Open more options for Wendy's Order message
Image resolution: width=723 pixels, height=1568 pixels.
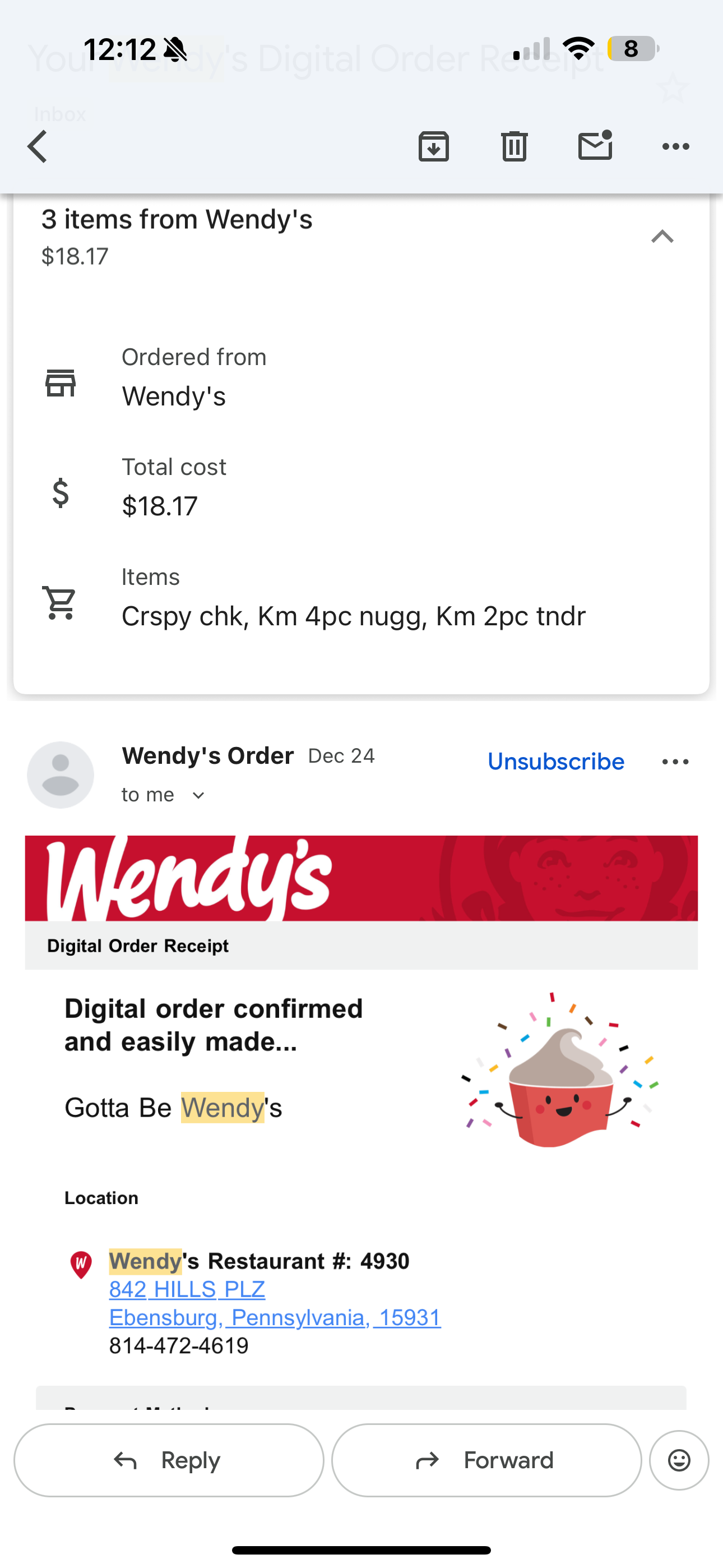pyautogui.click(x=675, y=762)
